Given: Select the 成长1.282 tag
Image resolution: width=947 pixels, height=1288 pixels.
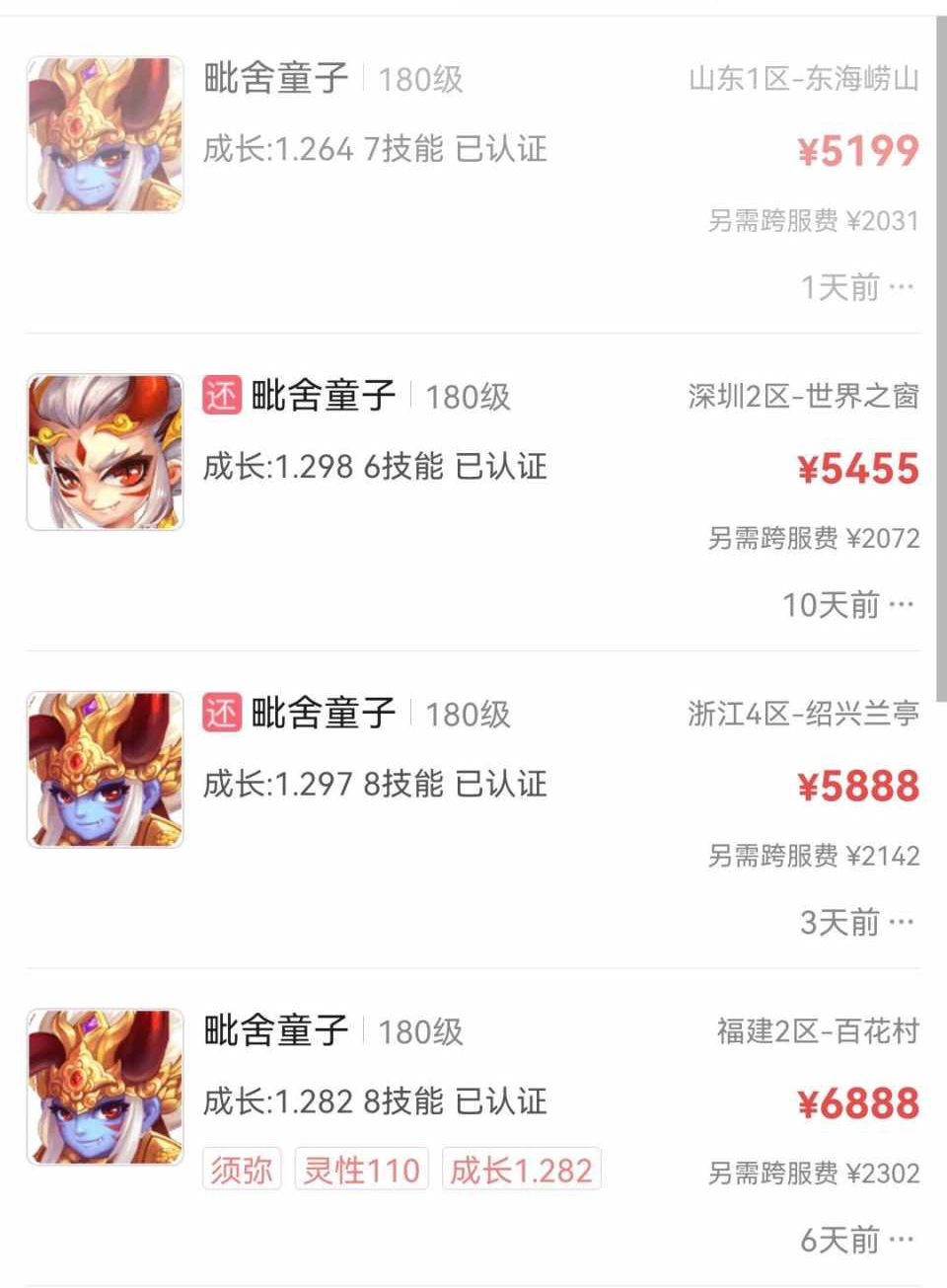Looking at the screenshot, I should click(x=524, y=1169).
